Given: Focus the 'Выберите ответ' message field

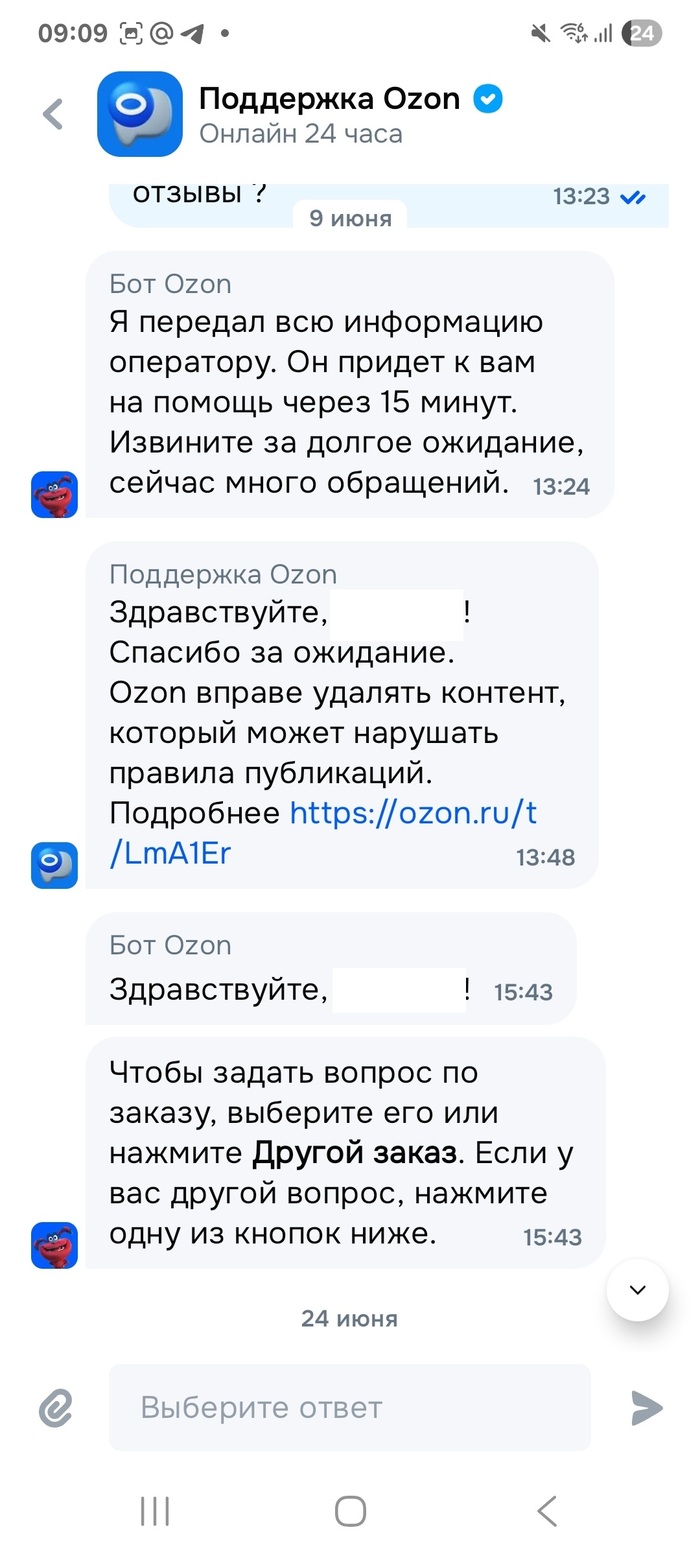Looking at the screenshot, I should click(x=349, y=1408).
